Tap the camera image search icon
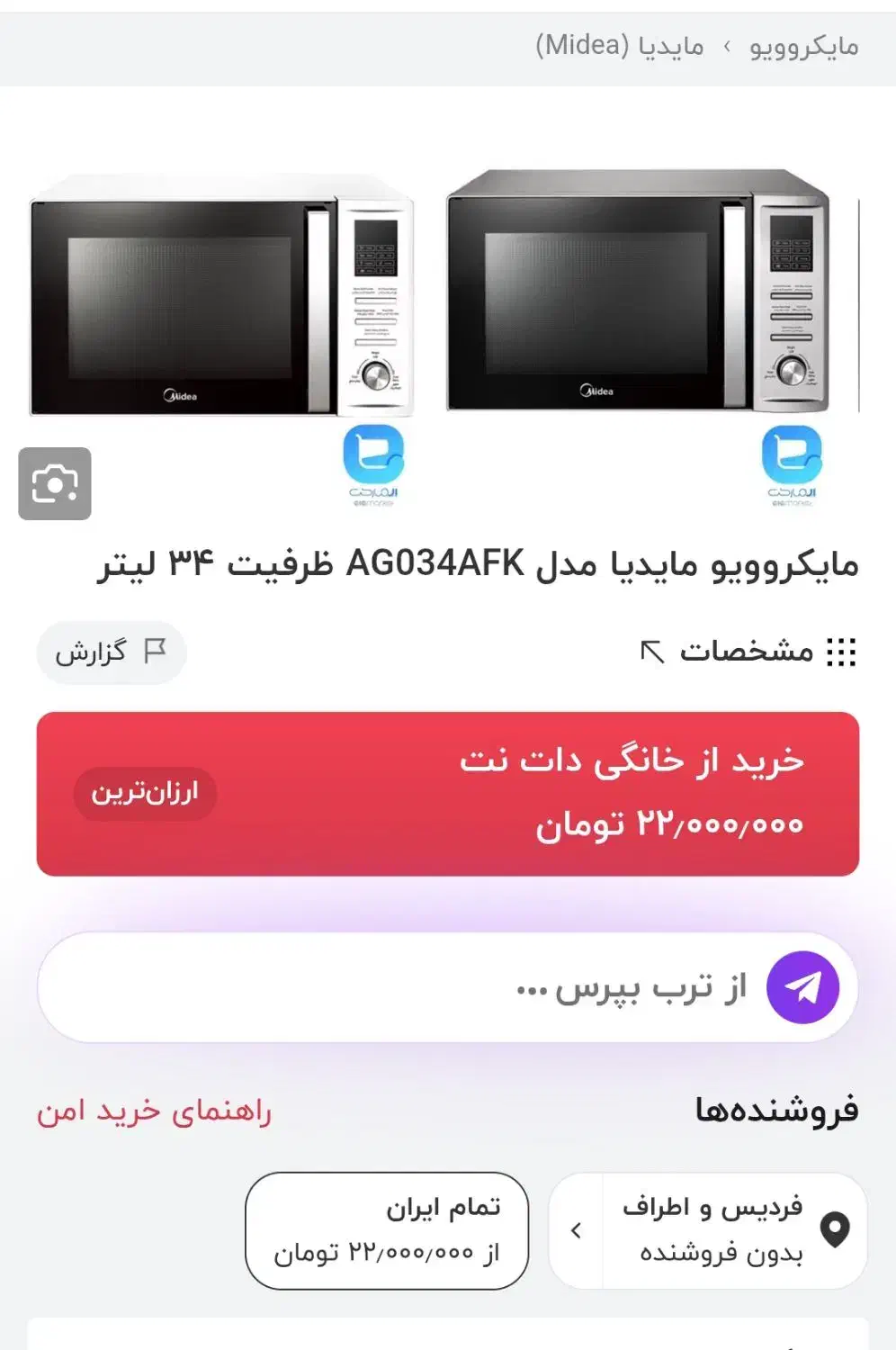Screen dimensions: 896x1350 pos(55,484)
